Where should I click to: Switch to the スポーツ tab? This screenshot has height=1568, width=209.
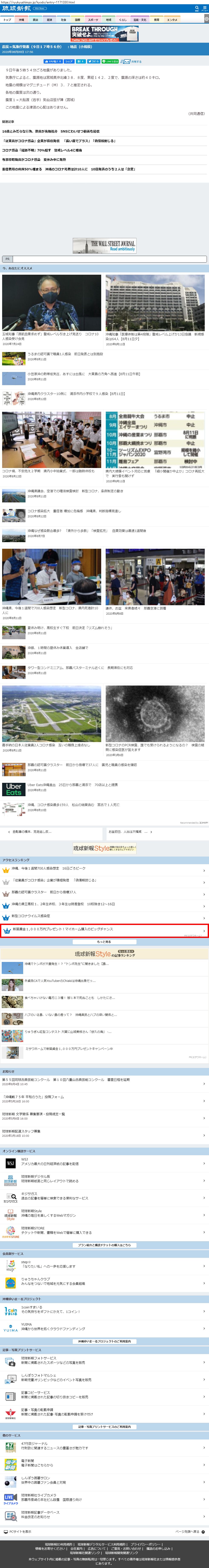[x=93, y=20]
